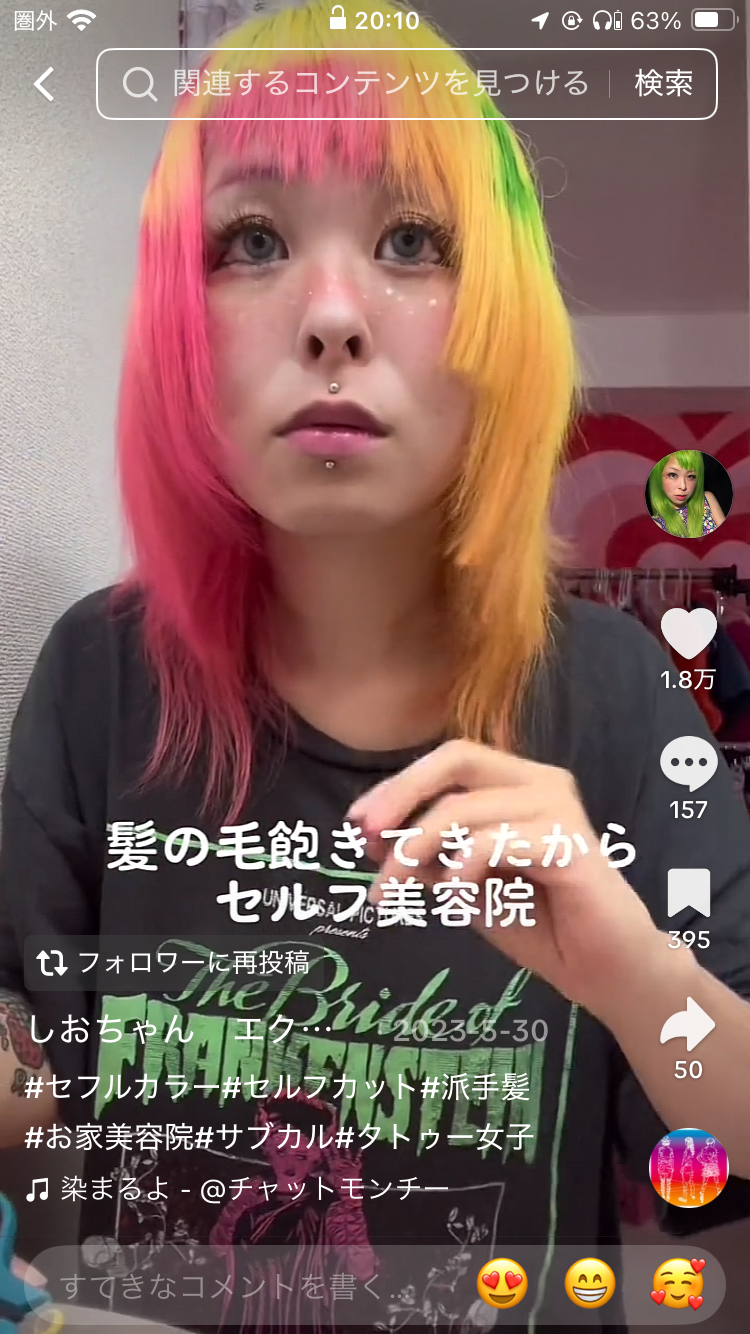Screen dimensions: 750x1334
Task: Write a comment in すてきなコメントを書く field
Action: pos(230,1285)
